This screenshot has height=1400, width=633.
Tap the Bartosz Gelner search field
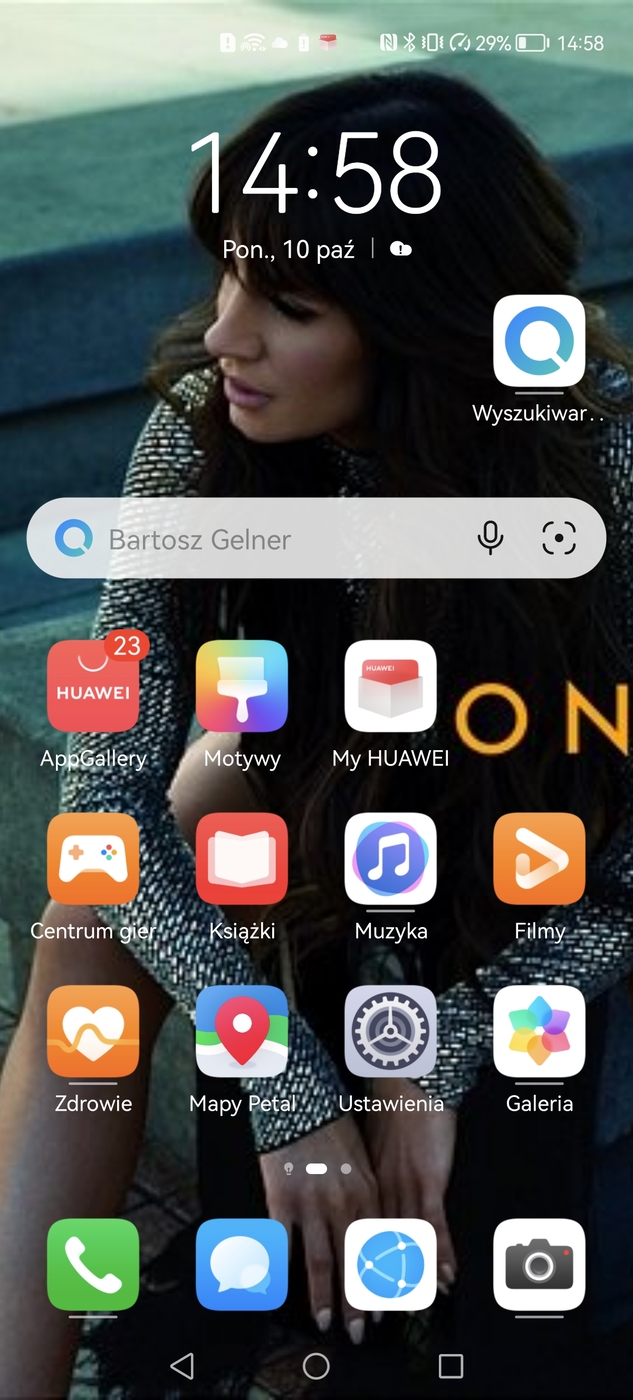tap(260, 539)
